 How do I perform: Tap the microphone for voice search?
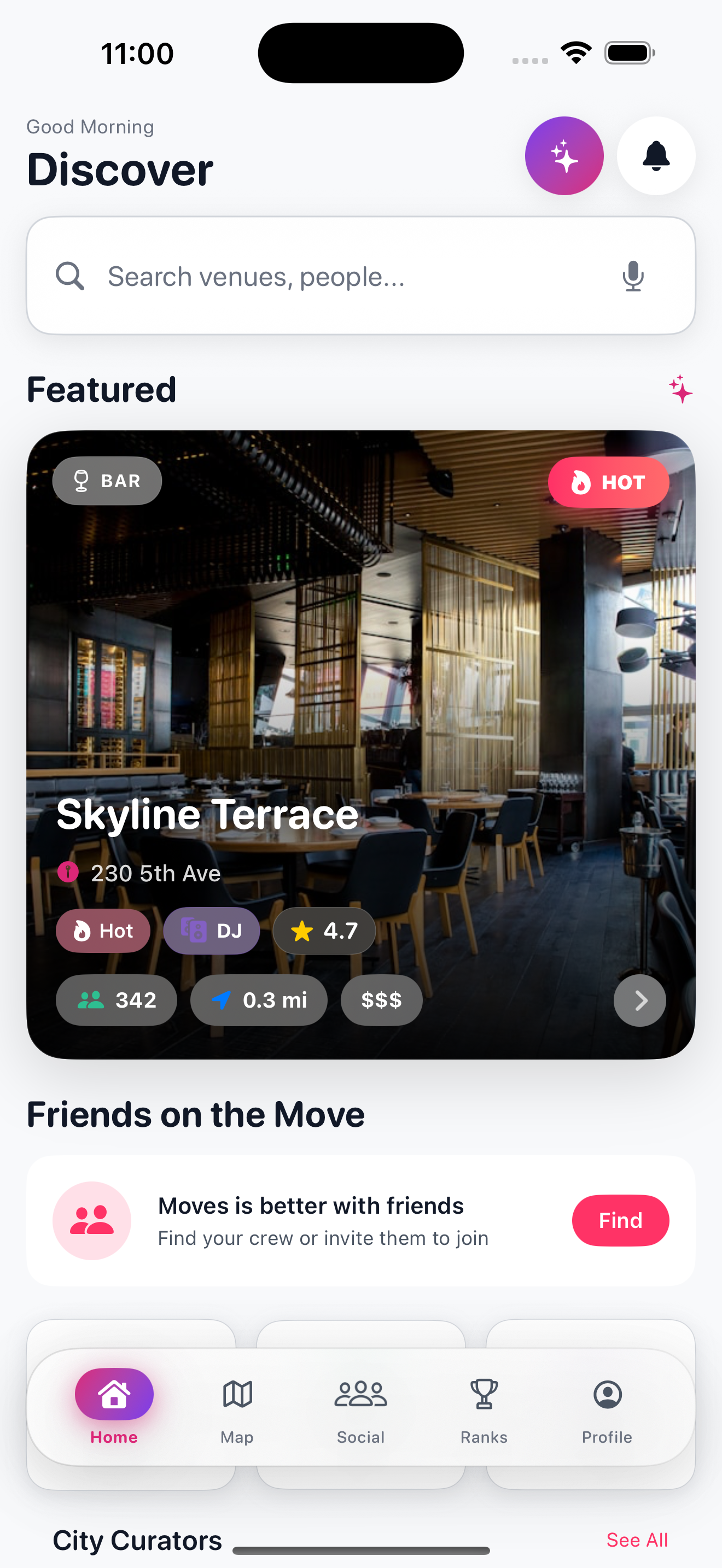pos(632,276)
